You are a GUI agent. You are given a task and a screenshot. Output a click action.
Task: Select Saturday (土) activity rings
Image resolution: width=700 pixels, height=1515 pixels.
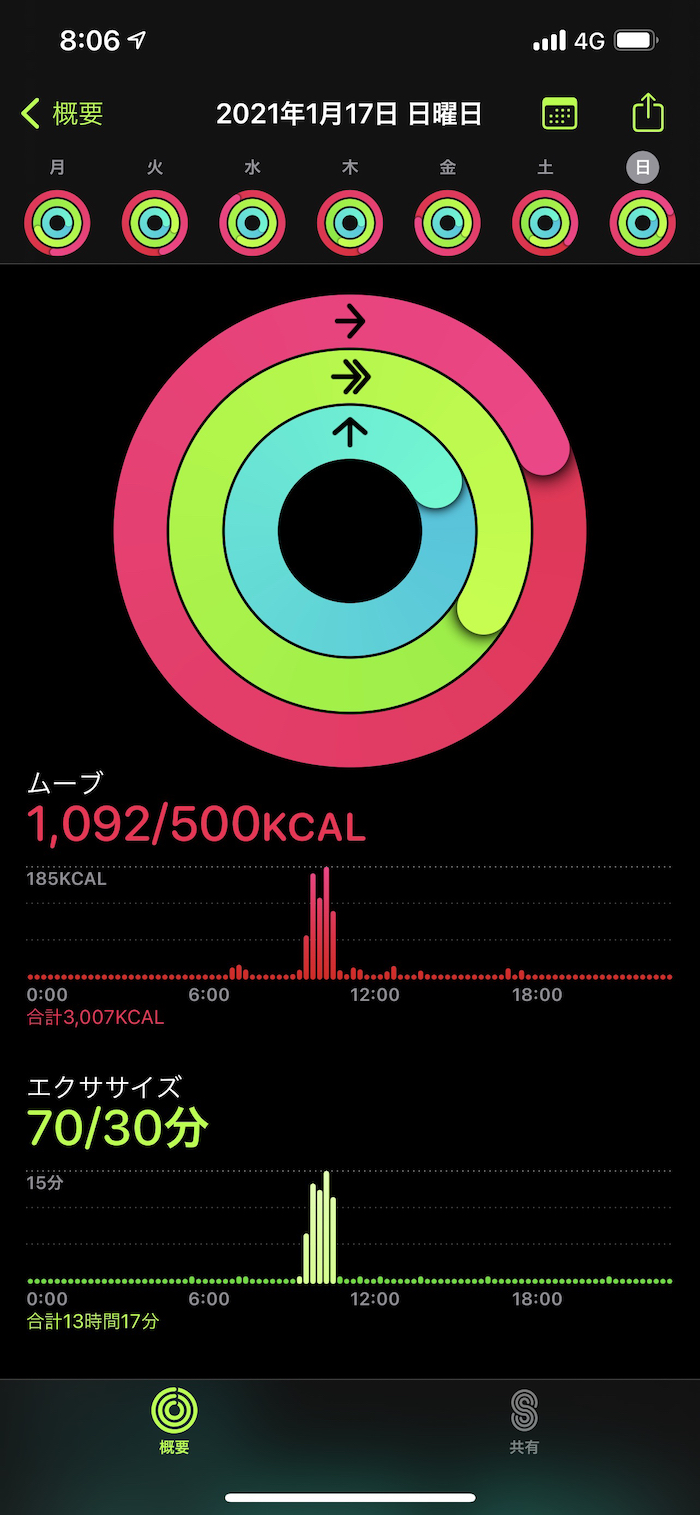tap(545, 222)
